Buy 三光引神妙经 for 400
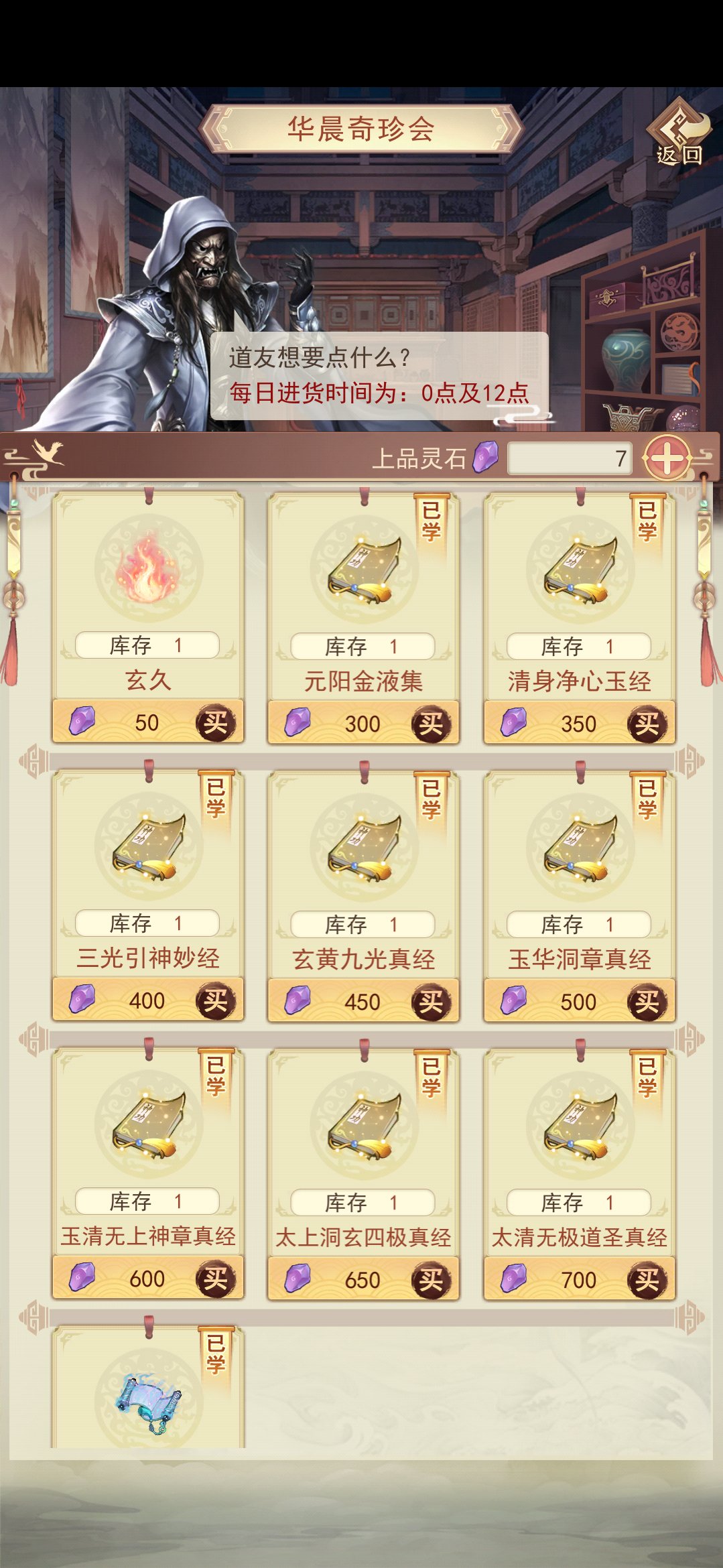The width and height of the screenshot is (723, 1568). tap(215, 1002)
